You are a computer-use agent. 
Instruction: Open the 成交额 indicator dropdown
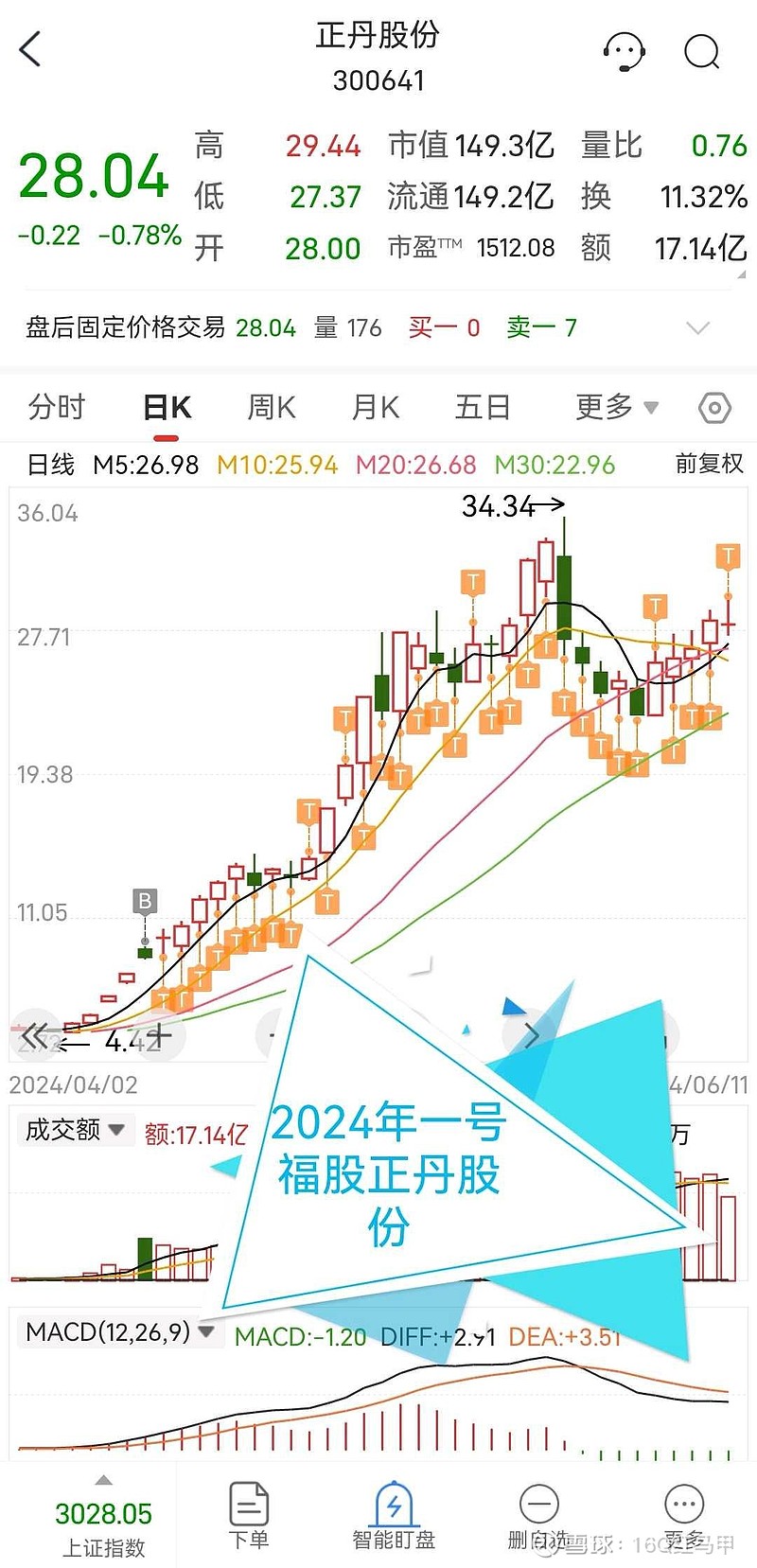point(76,1130)
